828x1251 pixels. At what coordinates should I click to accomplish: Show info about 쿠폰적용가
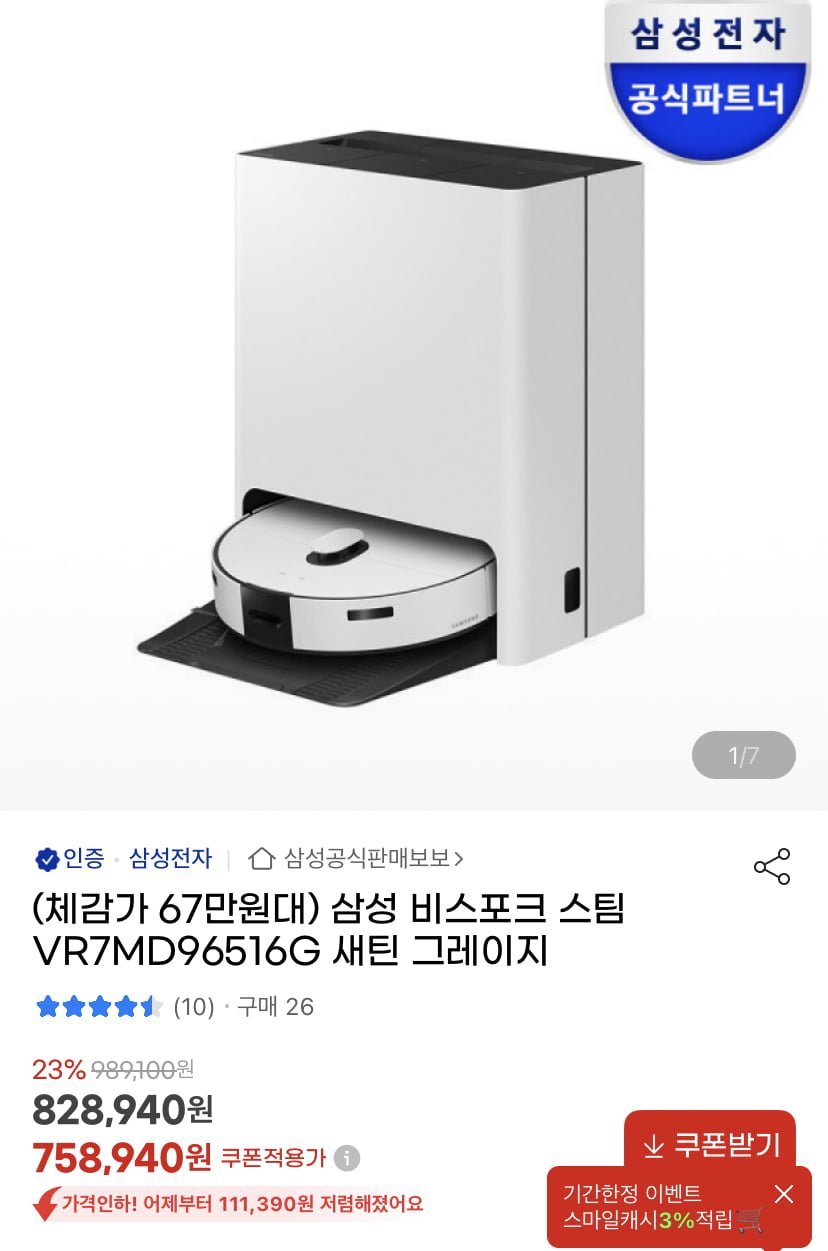(347, 1158)
